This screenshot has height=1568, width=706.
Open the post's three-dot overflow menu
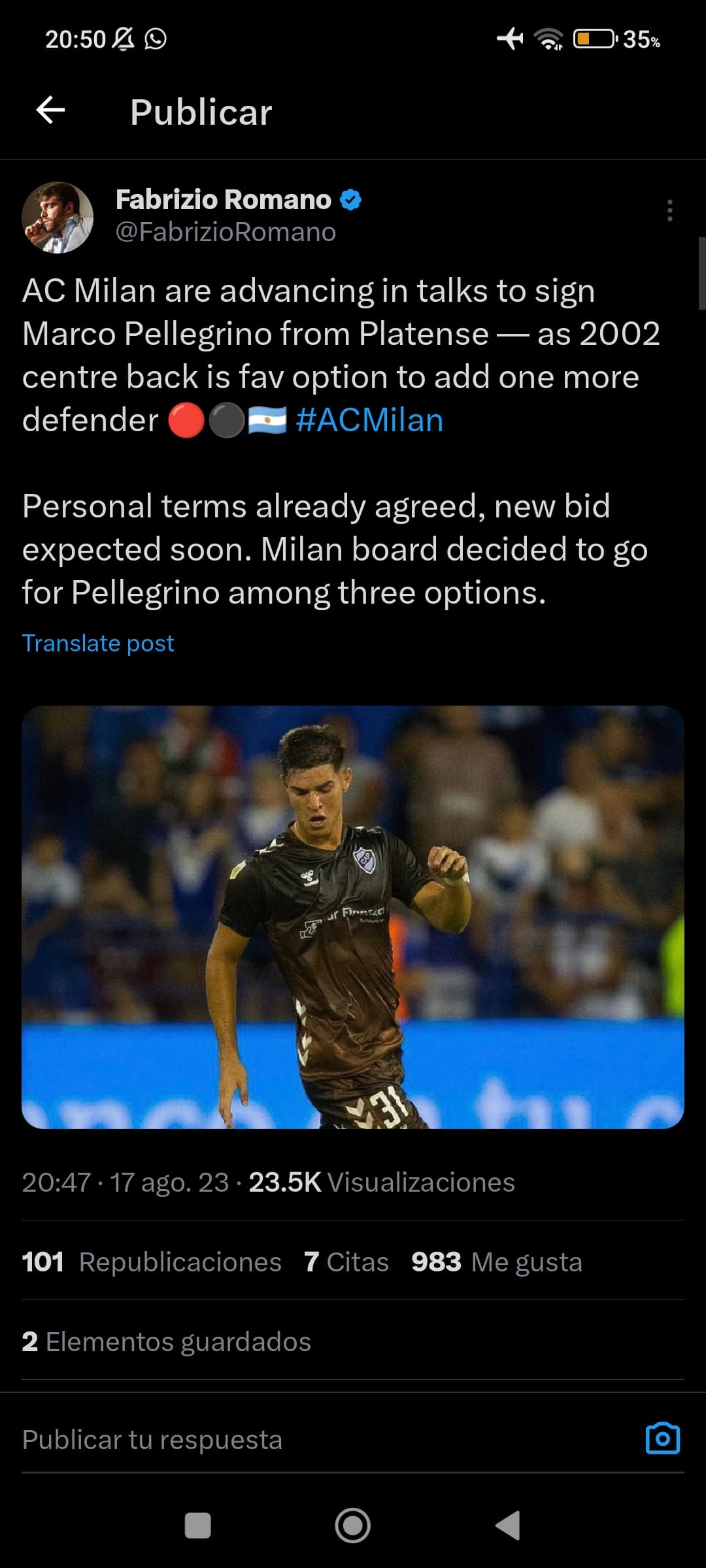pyautogui.click(x=669, y=210)
